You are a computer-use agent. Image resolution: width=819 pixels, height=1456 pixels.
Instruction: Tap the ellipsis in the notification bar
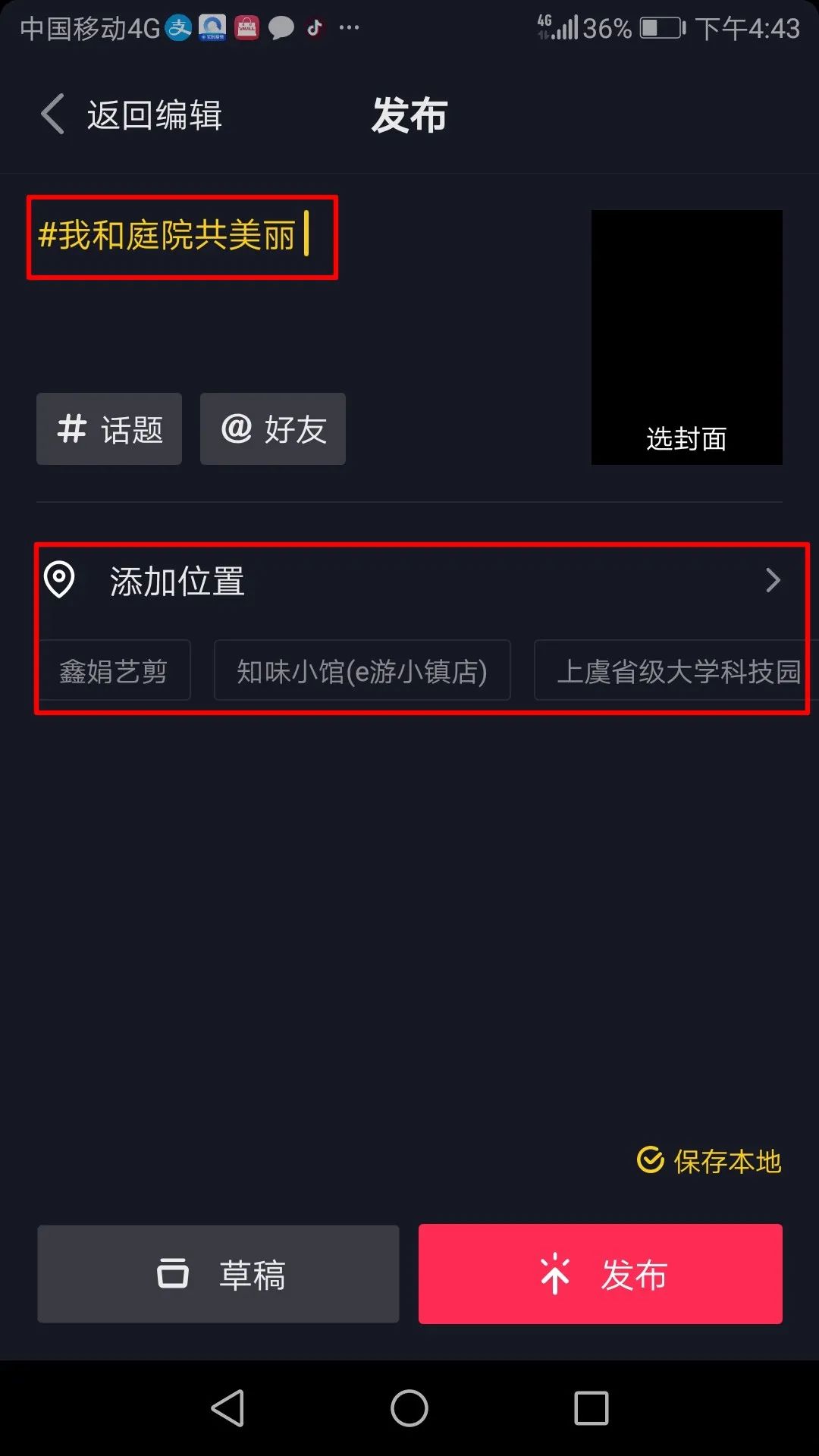click(349, 27)
